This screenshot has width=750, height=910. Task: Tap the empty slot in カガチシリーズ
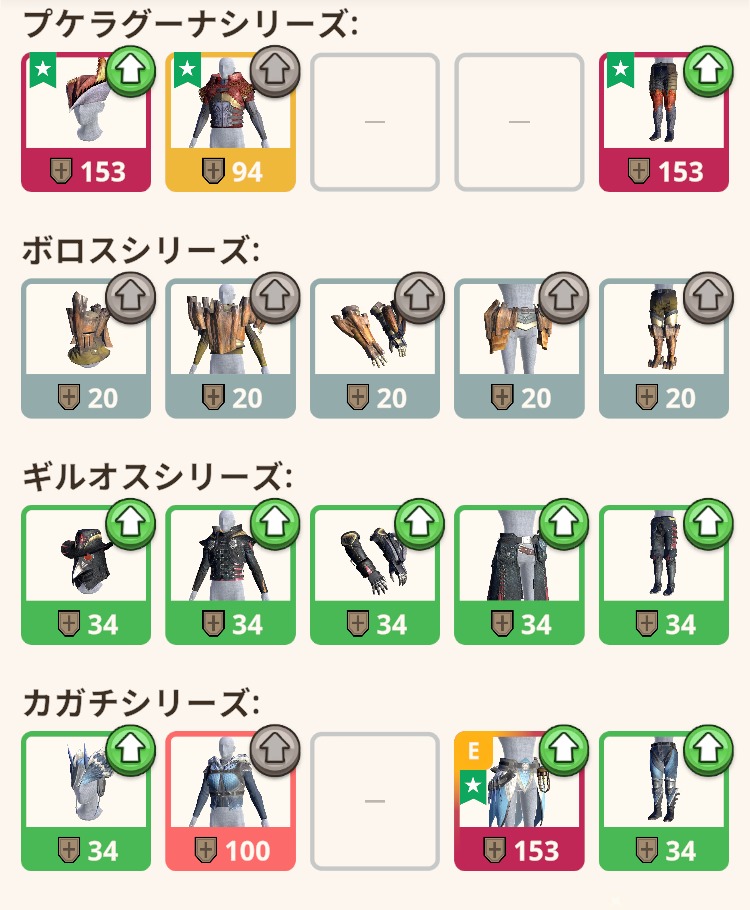(375, 801)
